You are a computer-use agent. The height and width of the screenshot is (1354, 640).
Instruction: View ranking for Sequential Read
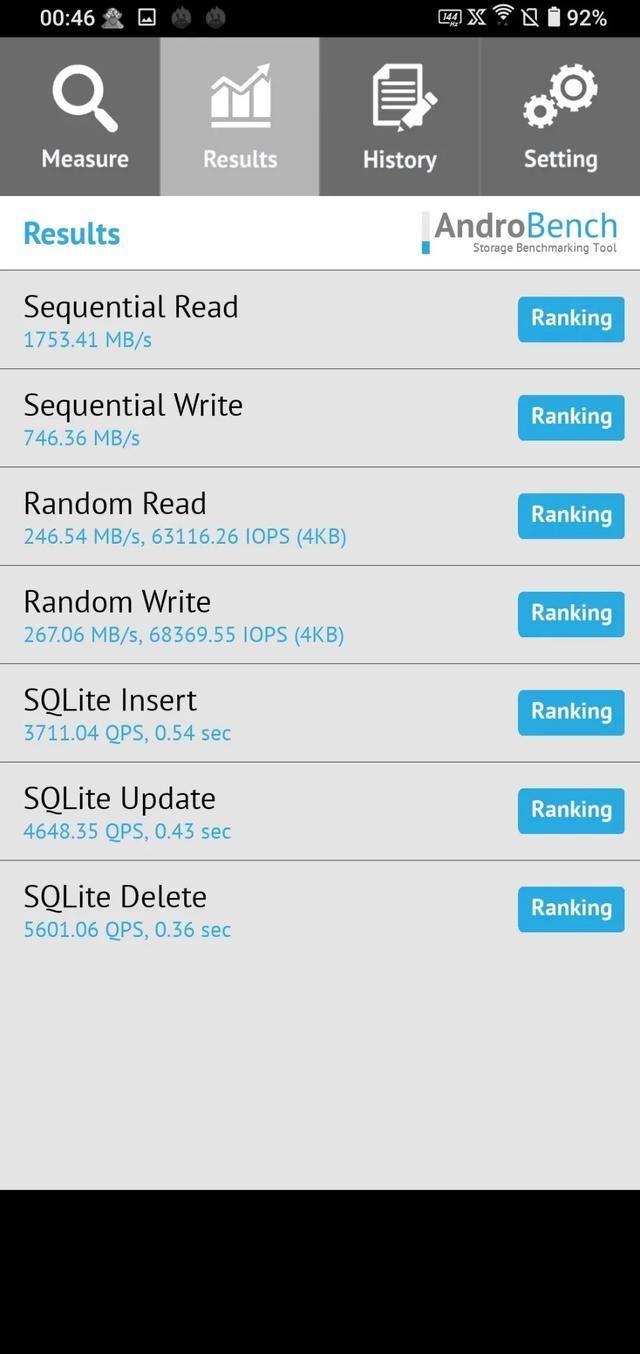571,319
